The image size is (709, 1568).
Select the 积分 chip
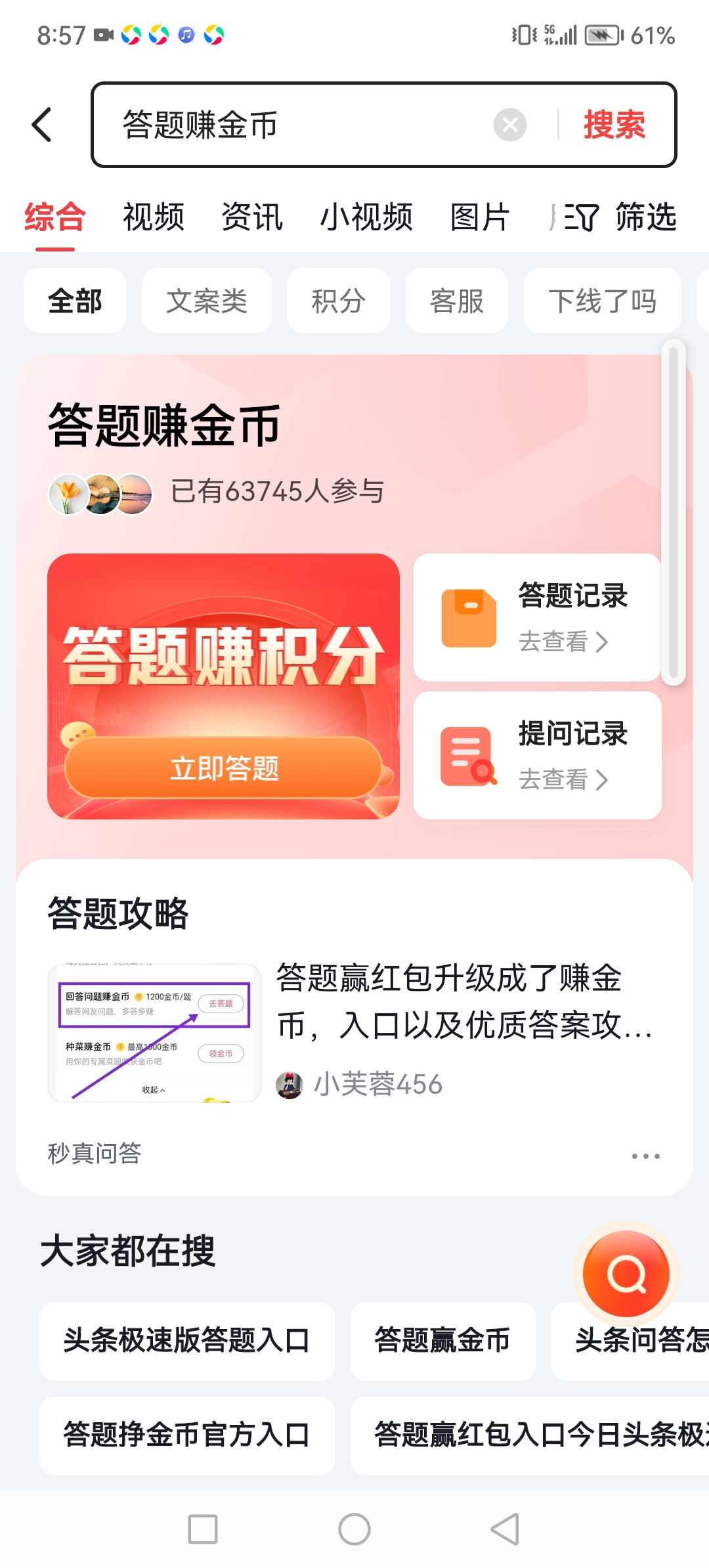pyautogui.click(x=338, y=301)
